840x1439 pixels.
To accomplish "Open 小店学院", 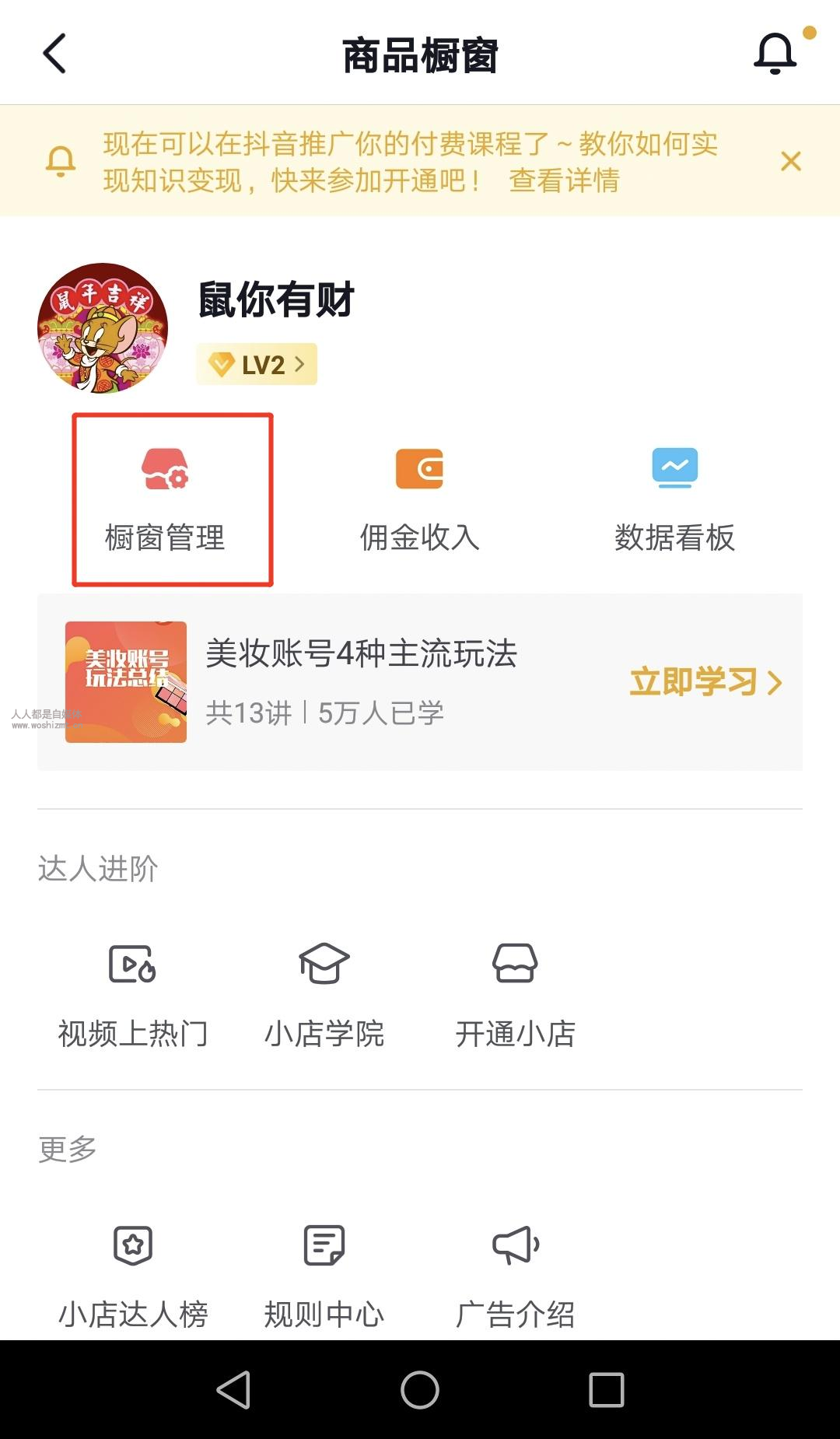I will tap(324, 996).
